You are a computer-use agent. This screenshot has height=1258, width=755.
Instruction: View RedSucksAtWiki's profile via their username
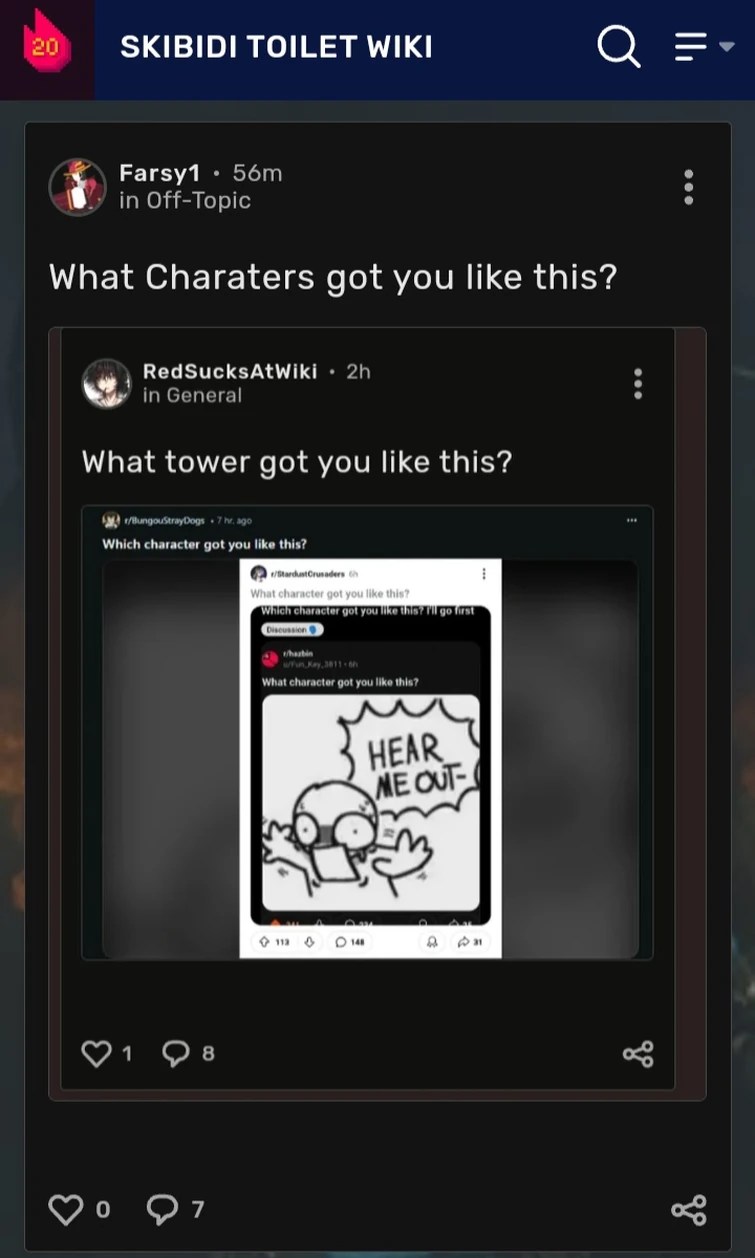pos(230,371)
